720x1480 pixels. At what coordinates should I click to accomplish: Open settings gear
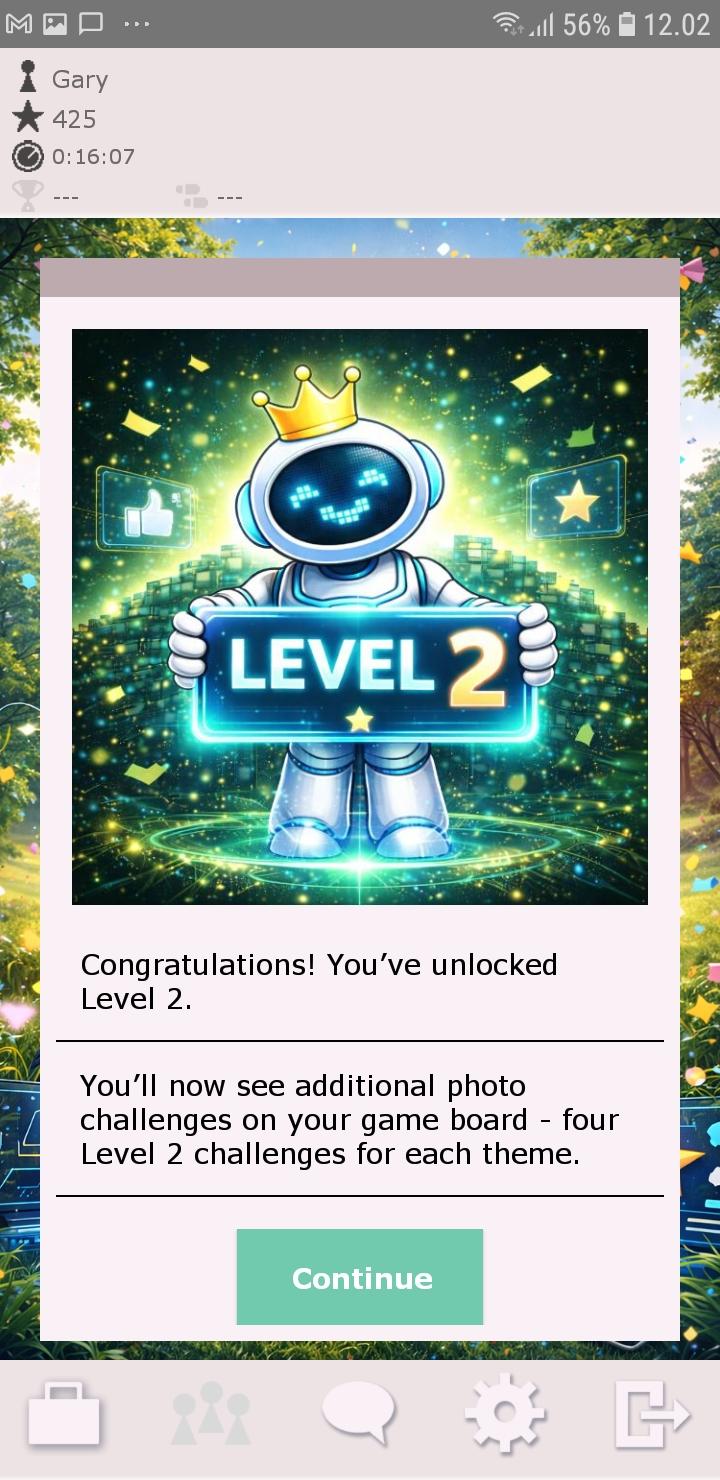pos(505,1413)
